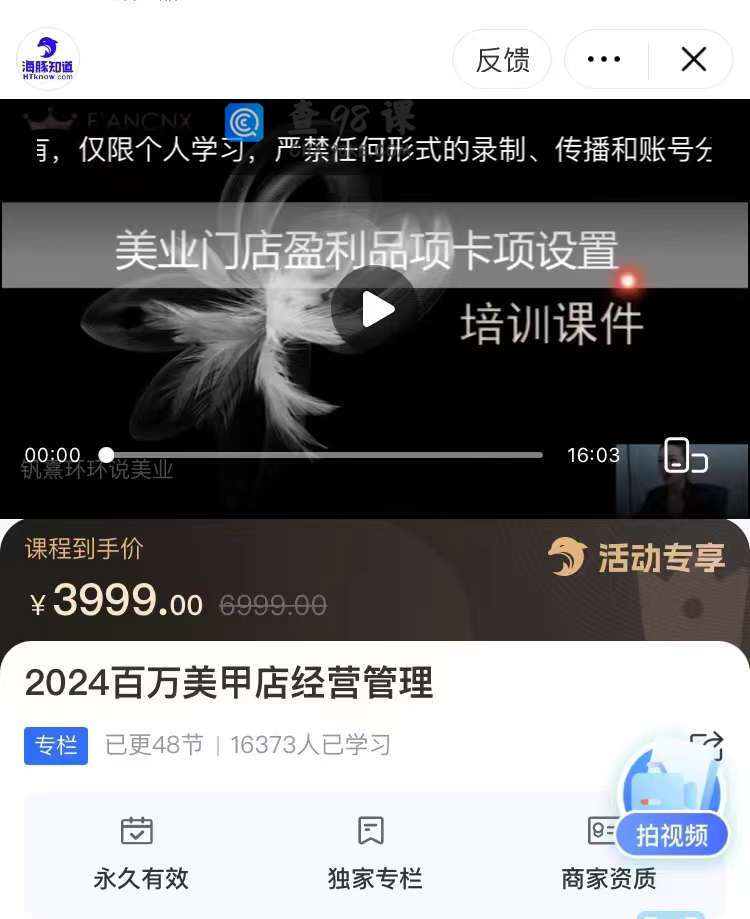Close the mini program
Screen dimensions: 750x919
694,60
